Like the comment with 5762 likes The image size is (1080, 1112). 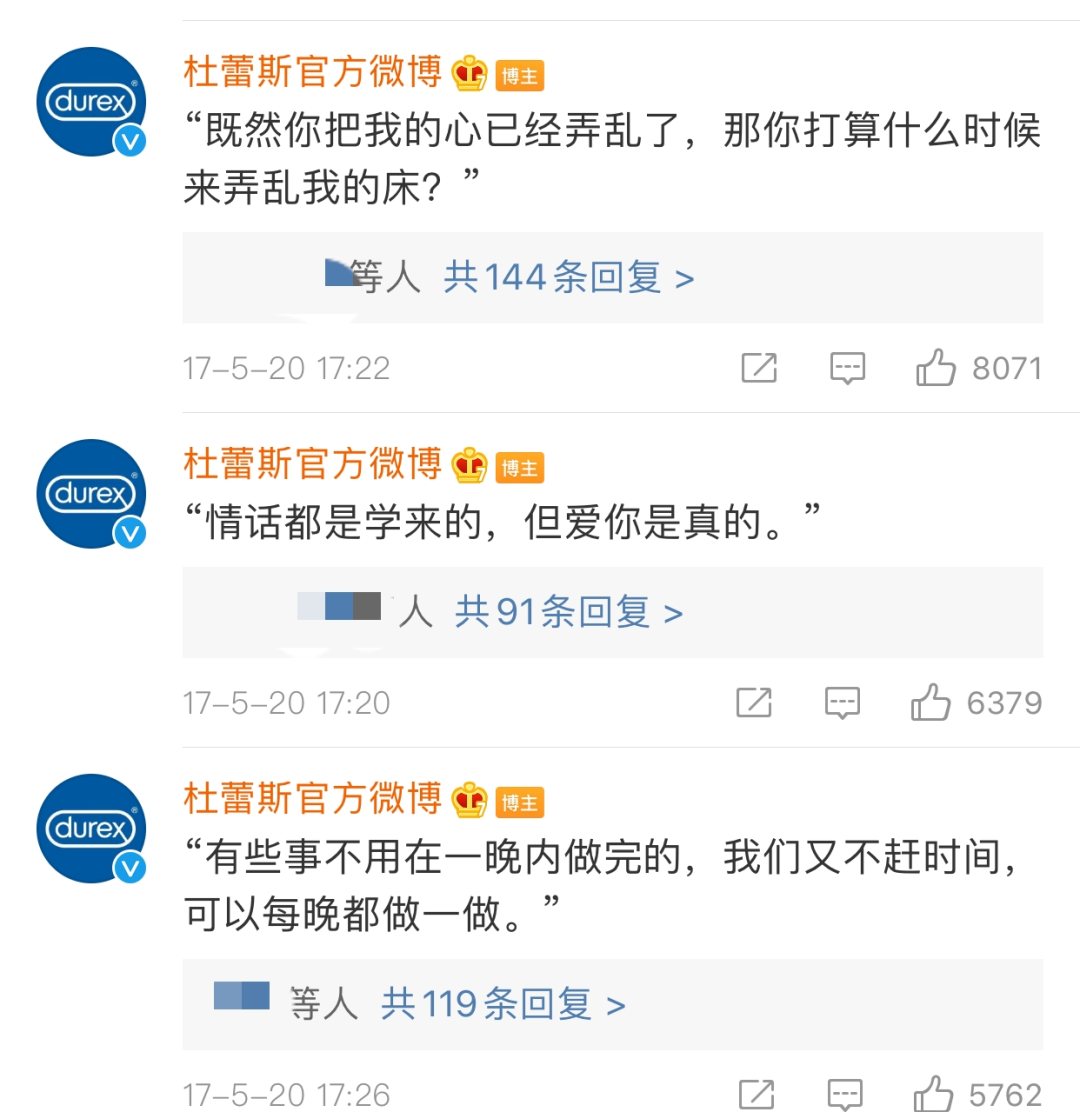coord(933,1092)
